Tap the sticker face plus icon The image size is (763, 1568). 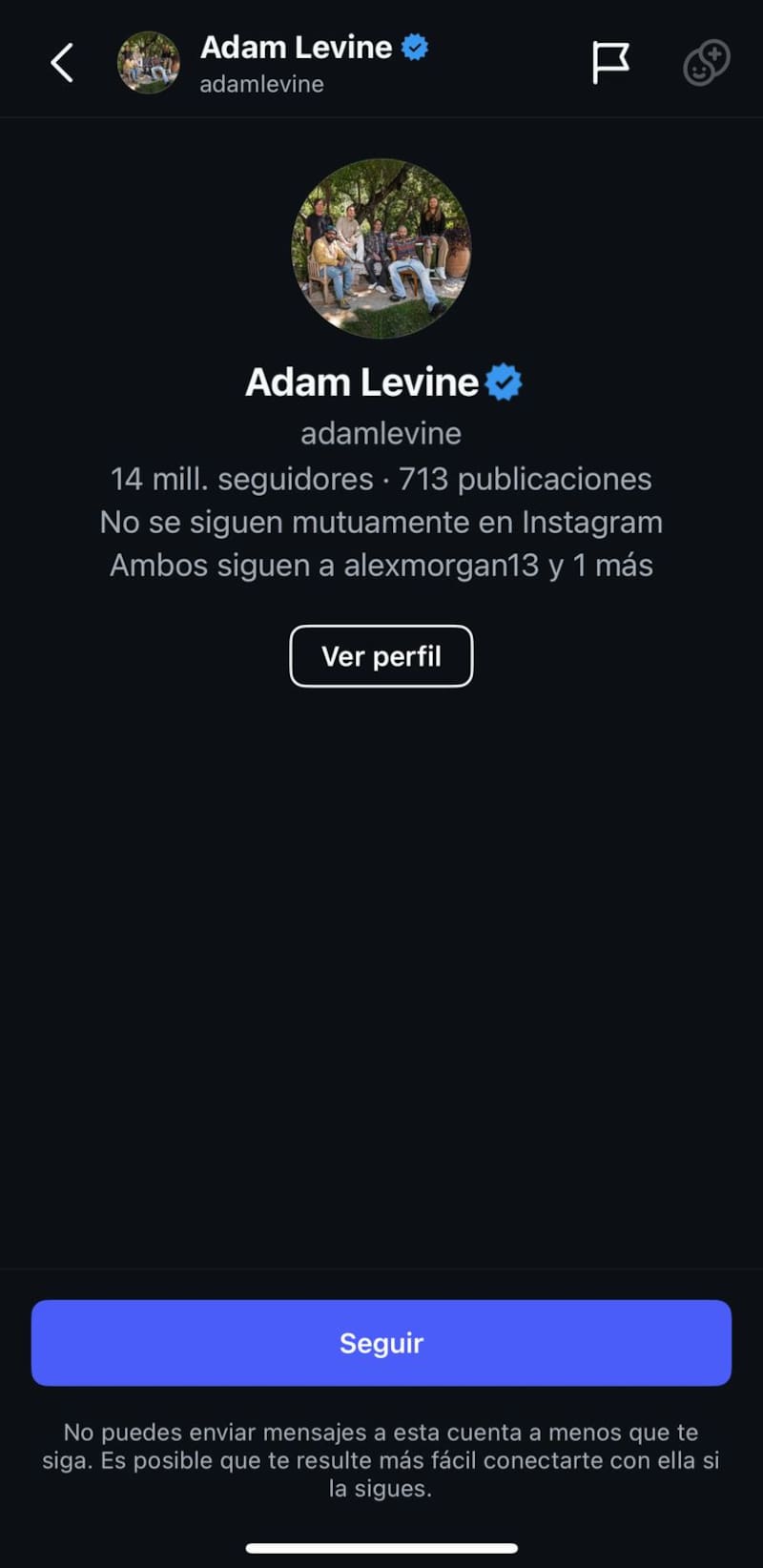point(707,63)
